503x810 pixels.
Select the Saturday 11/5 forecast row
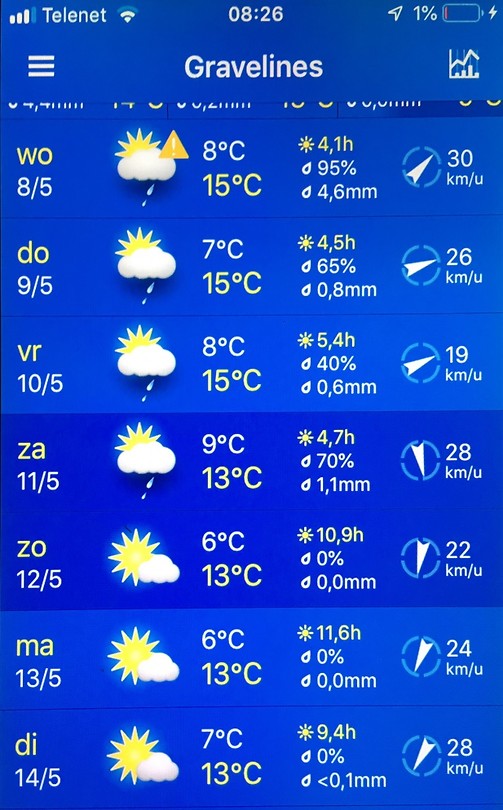pos(252,462)
